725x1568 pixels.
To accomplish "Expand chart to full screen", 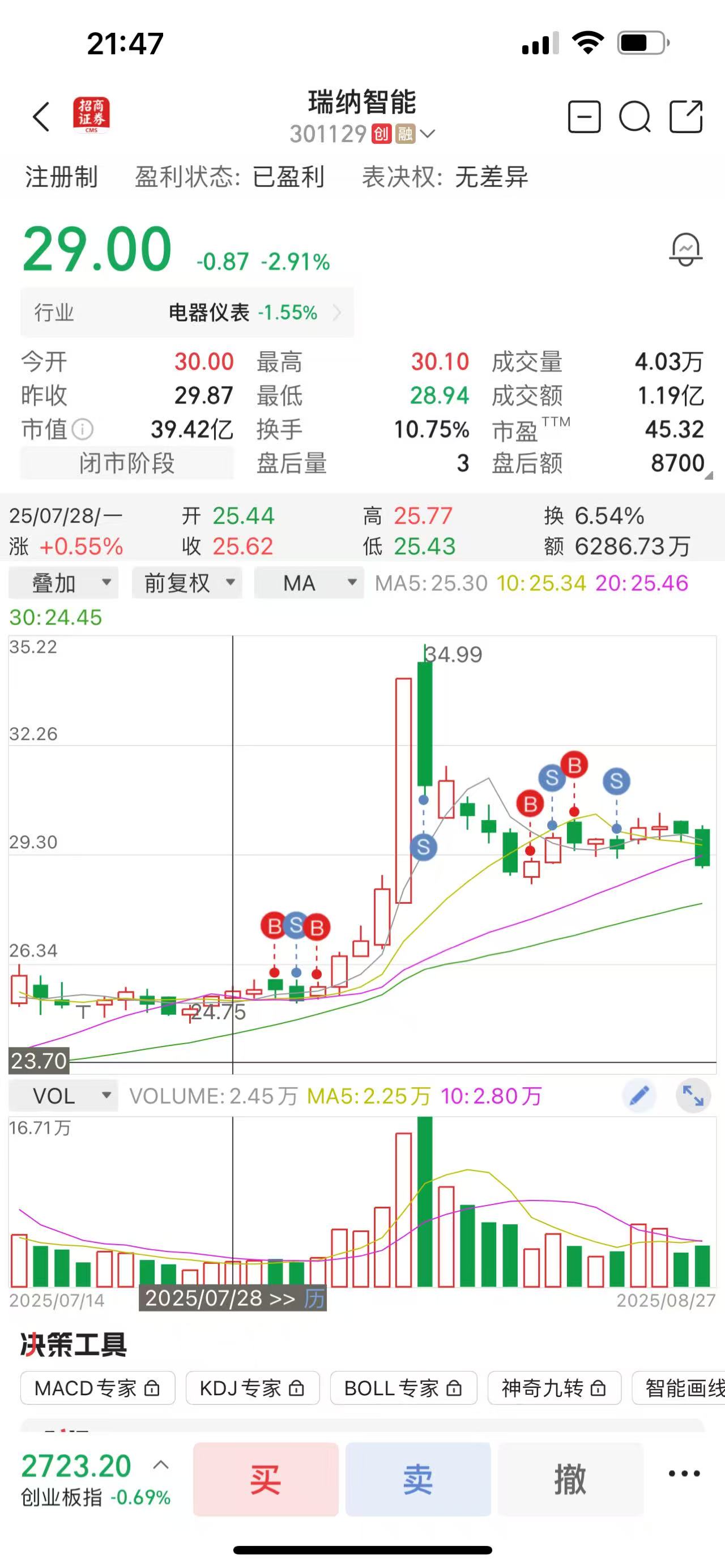I will point(693,1096).
